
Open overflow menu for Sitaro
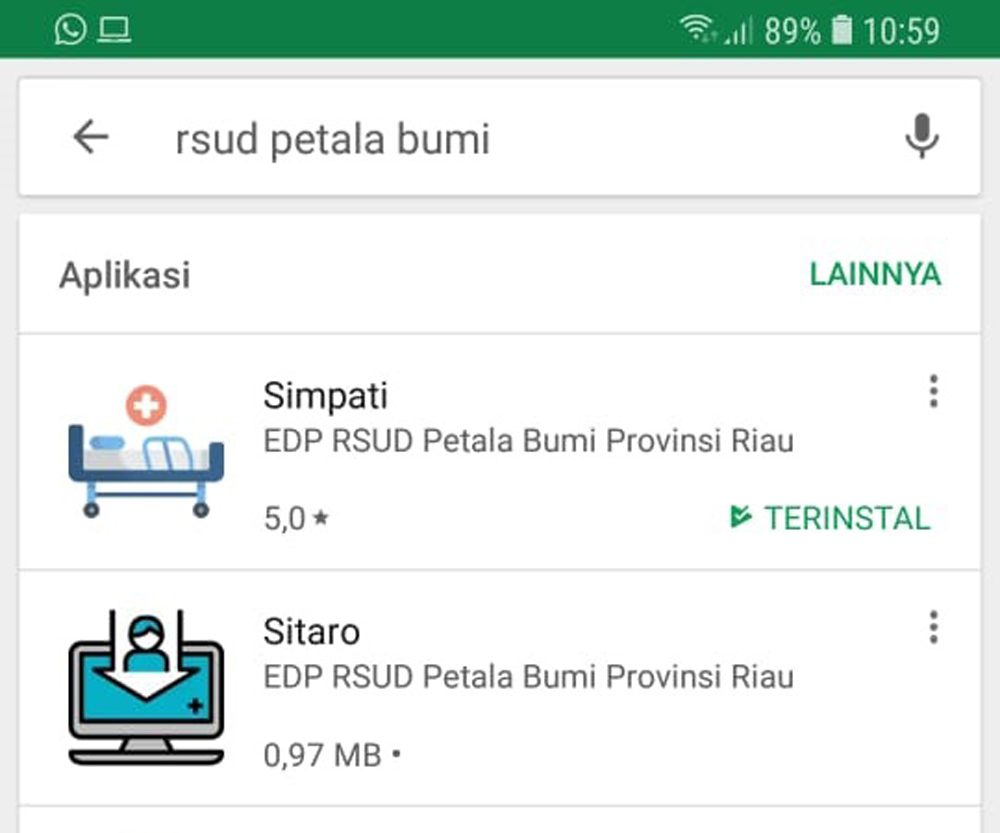pos(933,627)
